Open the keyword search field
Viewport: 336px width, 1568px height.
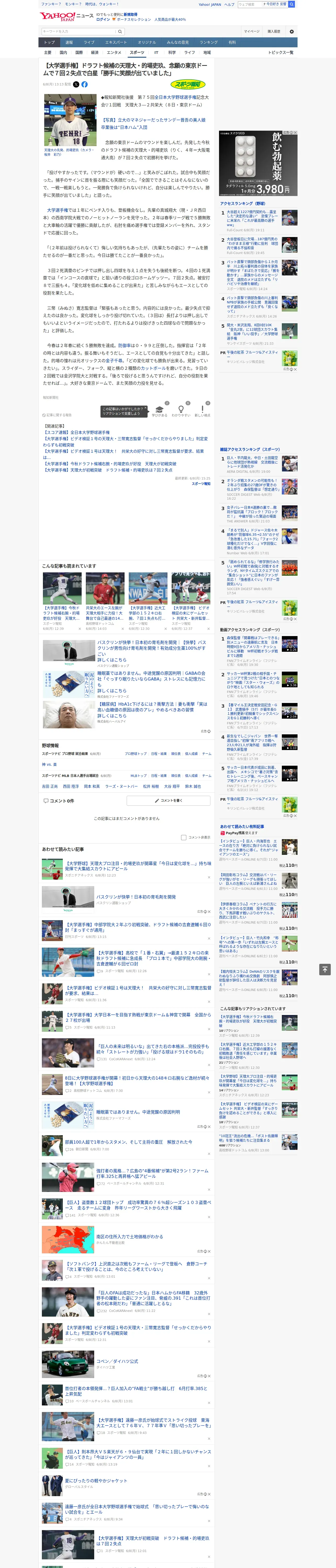[x=79, y=31]
